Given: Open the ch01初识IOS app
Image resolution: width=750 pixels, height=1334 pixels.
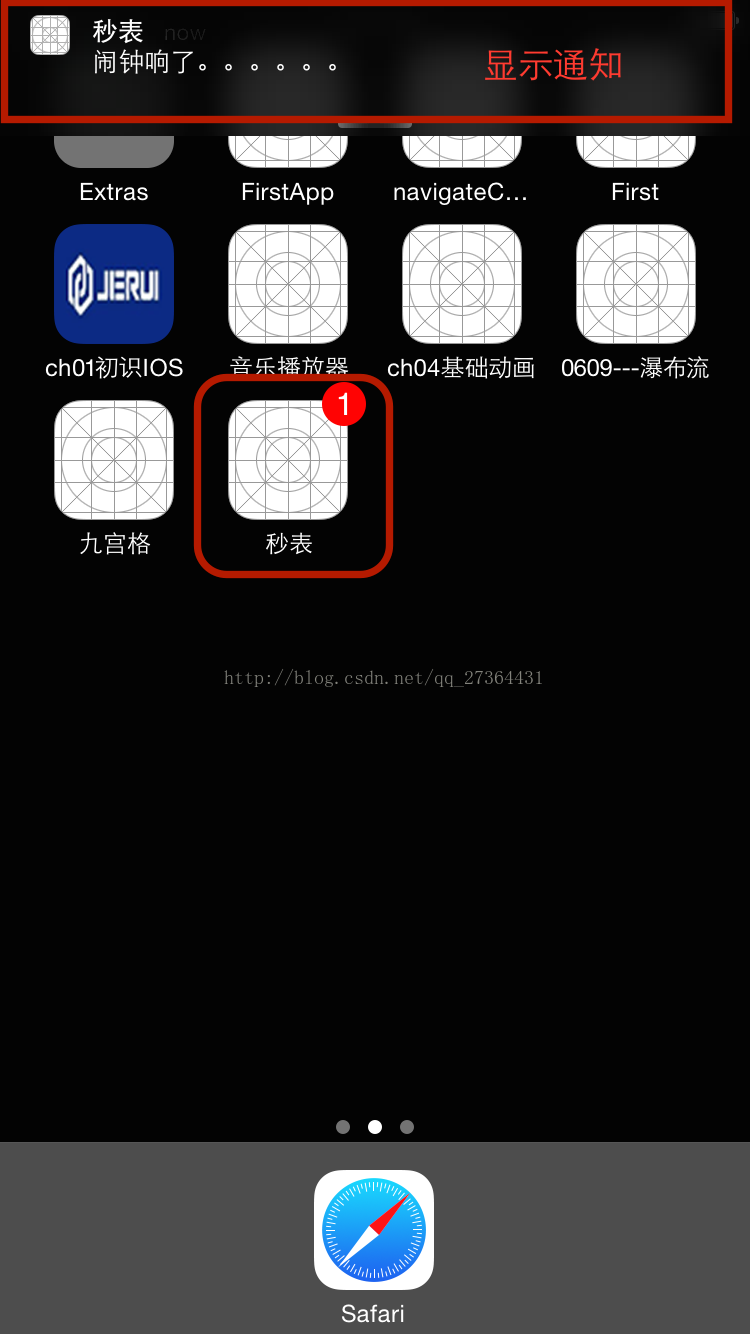Looking at the screenshot, I should tap(114, 284).
